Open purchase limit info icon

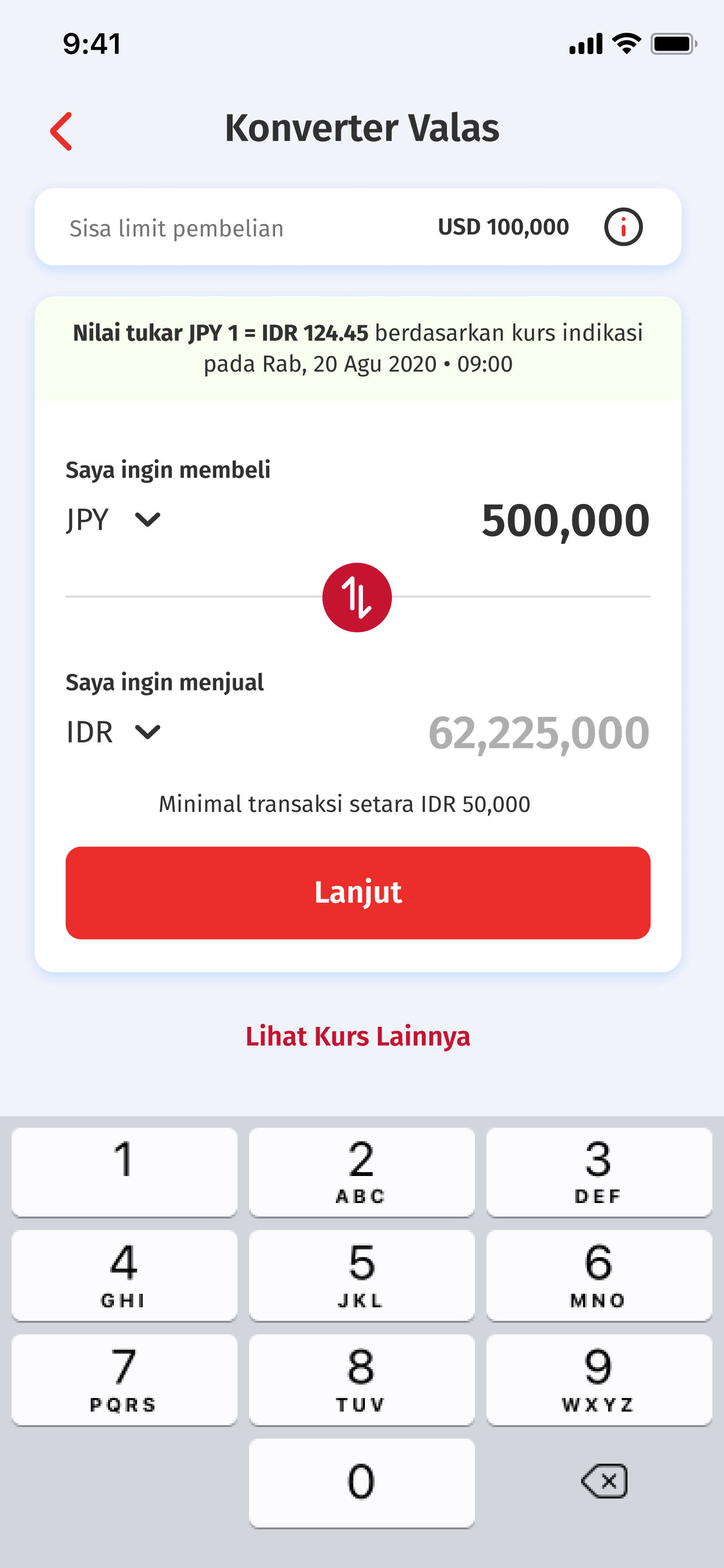coord(622,227)
